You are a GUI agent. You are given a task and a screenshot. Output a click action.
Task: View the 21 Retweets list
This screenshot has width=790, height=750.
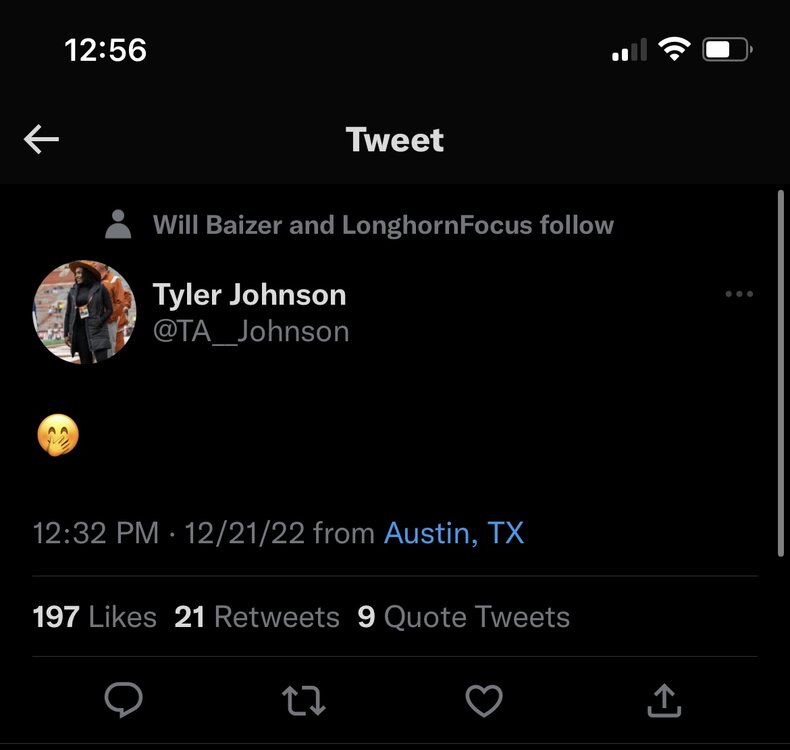point(257,617)
